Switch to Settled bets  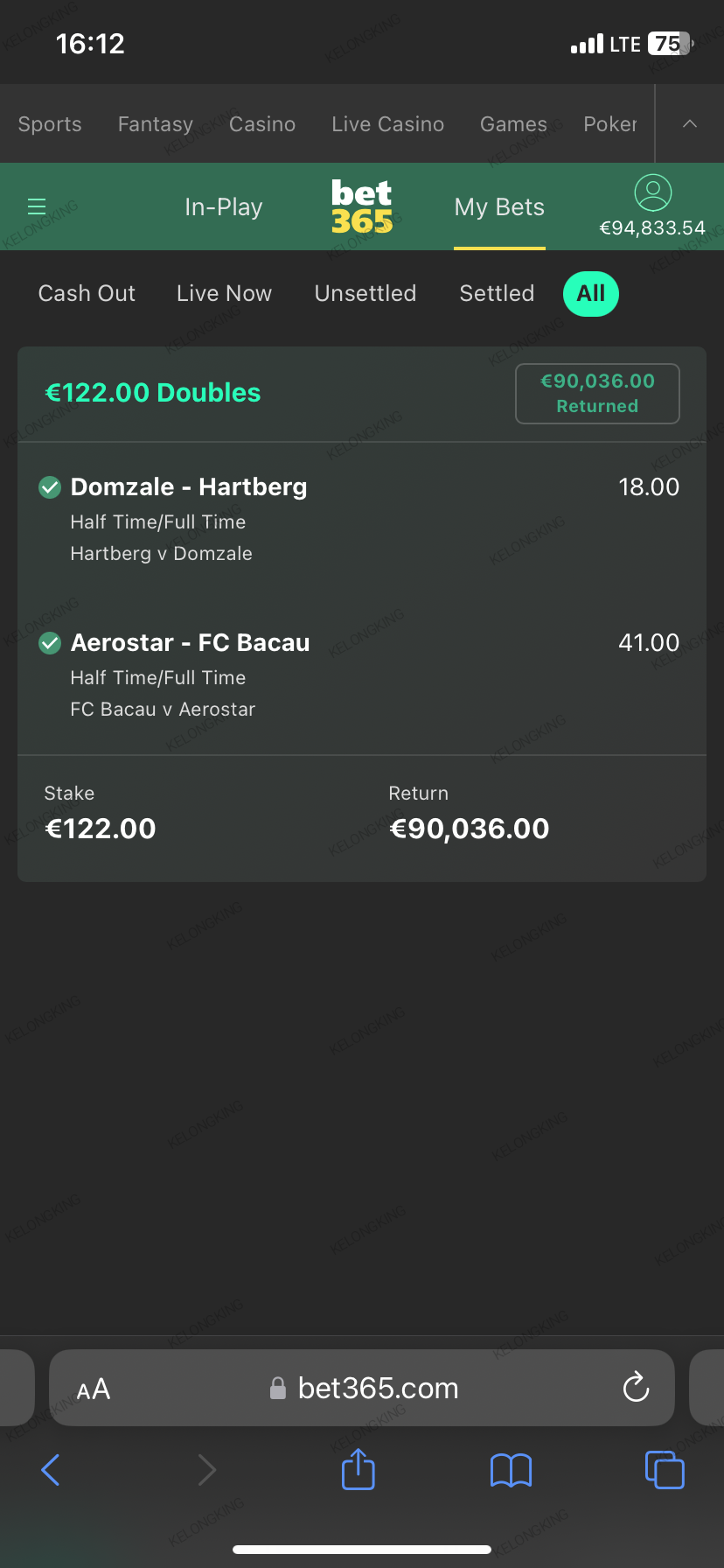click(x=497, y=294)
